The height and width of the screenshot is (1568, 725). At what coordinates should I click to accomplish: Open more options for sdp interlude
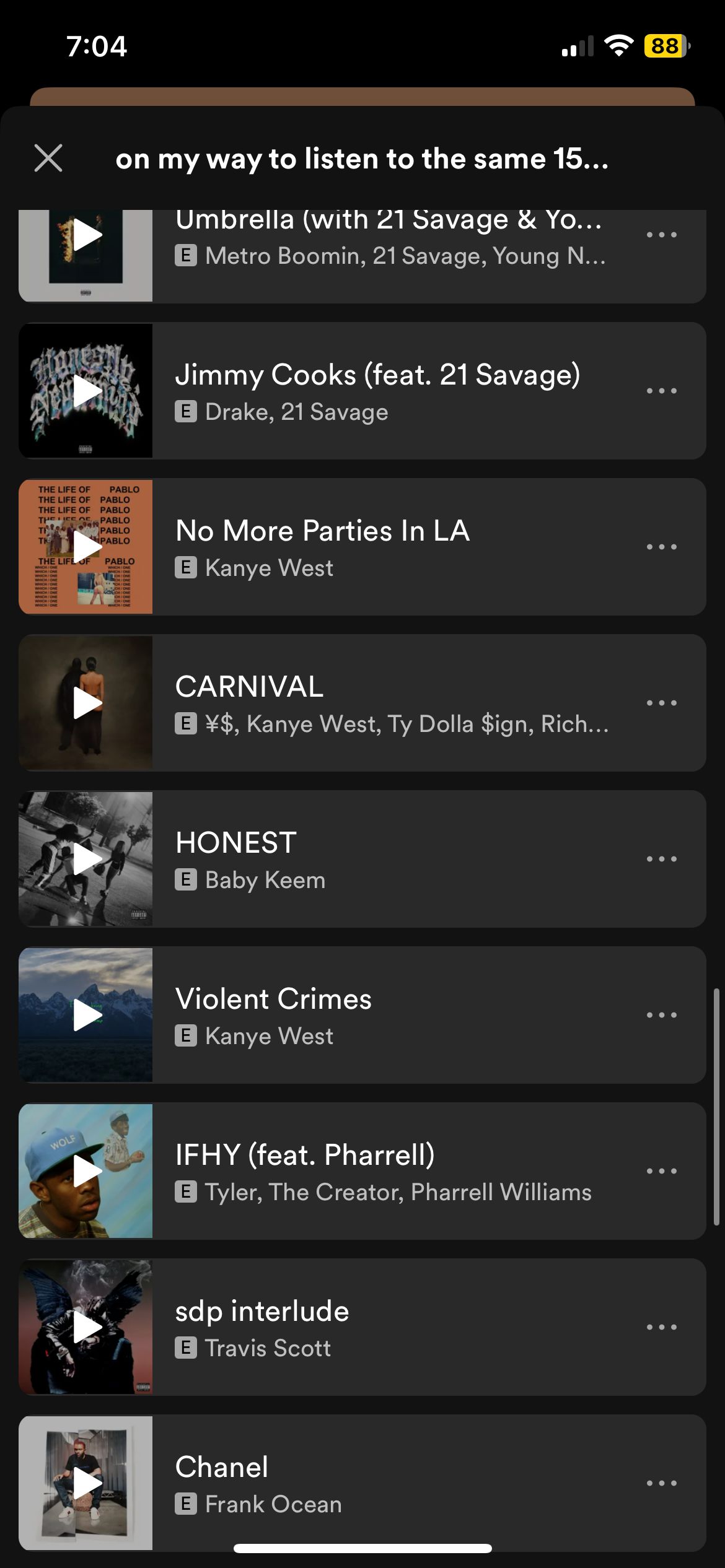pos(661,1327)
